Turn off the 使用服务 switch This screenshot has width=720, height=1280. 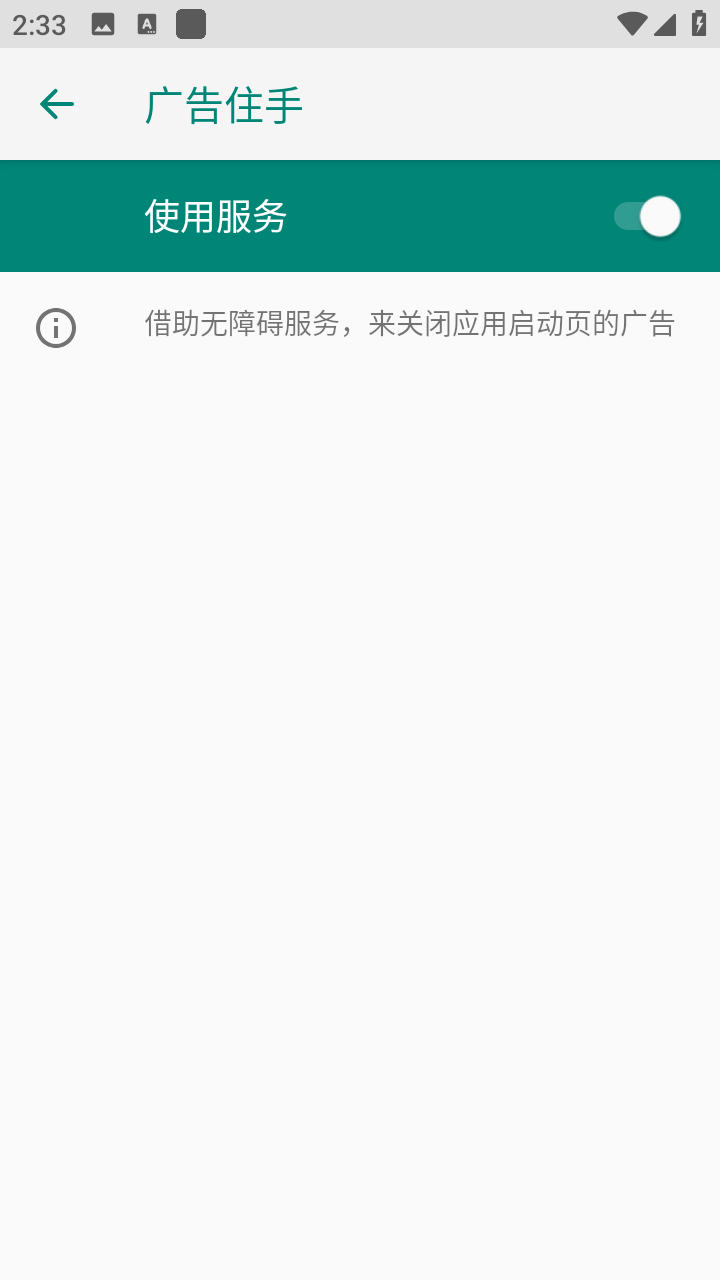647,216
